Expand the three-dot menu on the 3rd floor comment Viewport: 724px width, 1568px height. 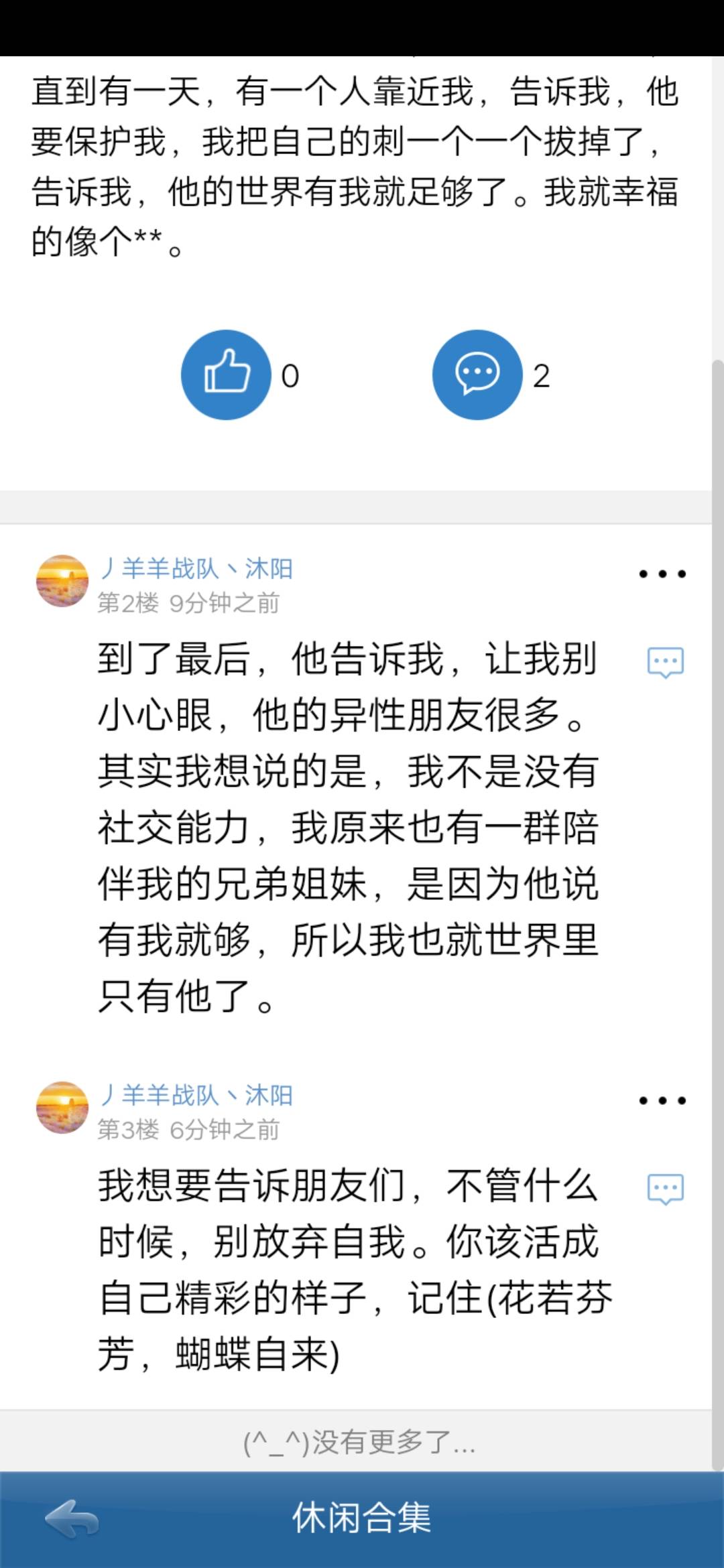pos(663,1101)
